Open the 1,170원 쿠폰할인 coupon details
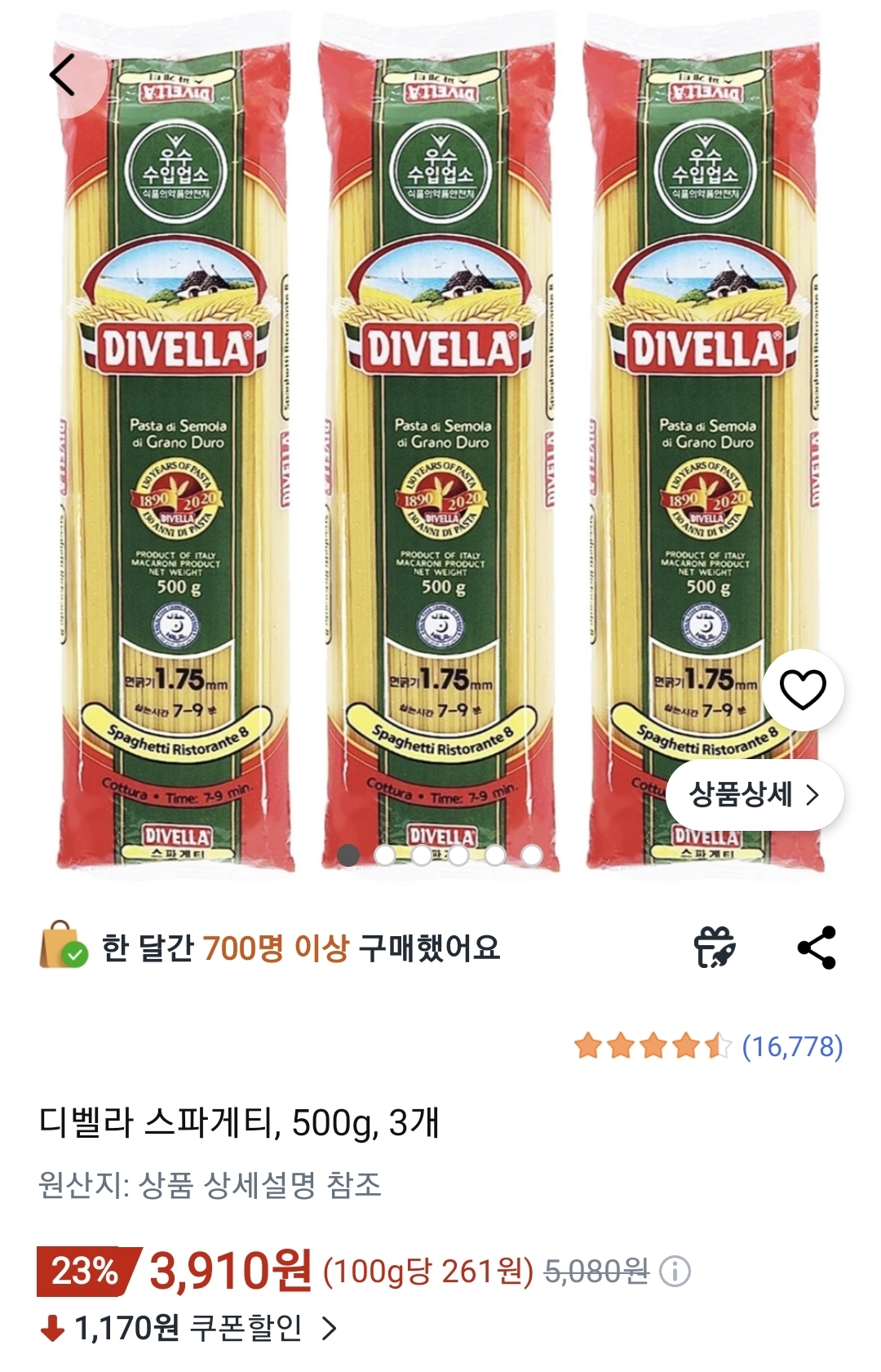Screen dimensions: 881x1372 (x=189, y=1328)
